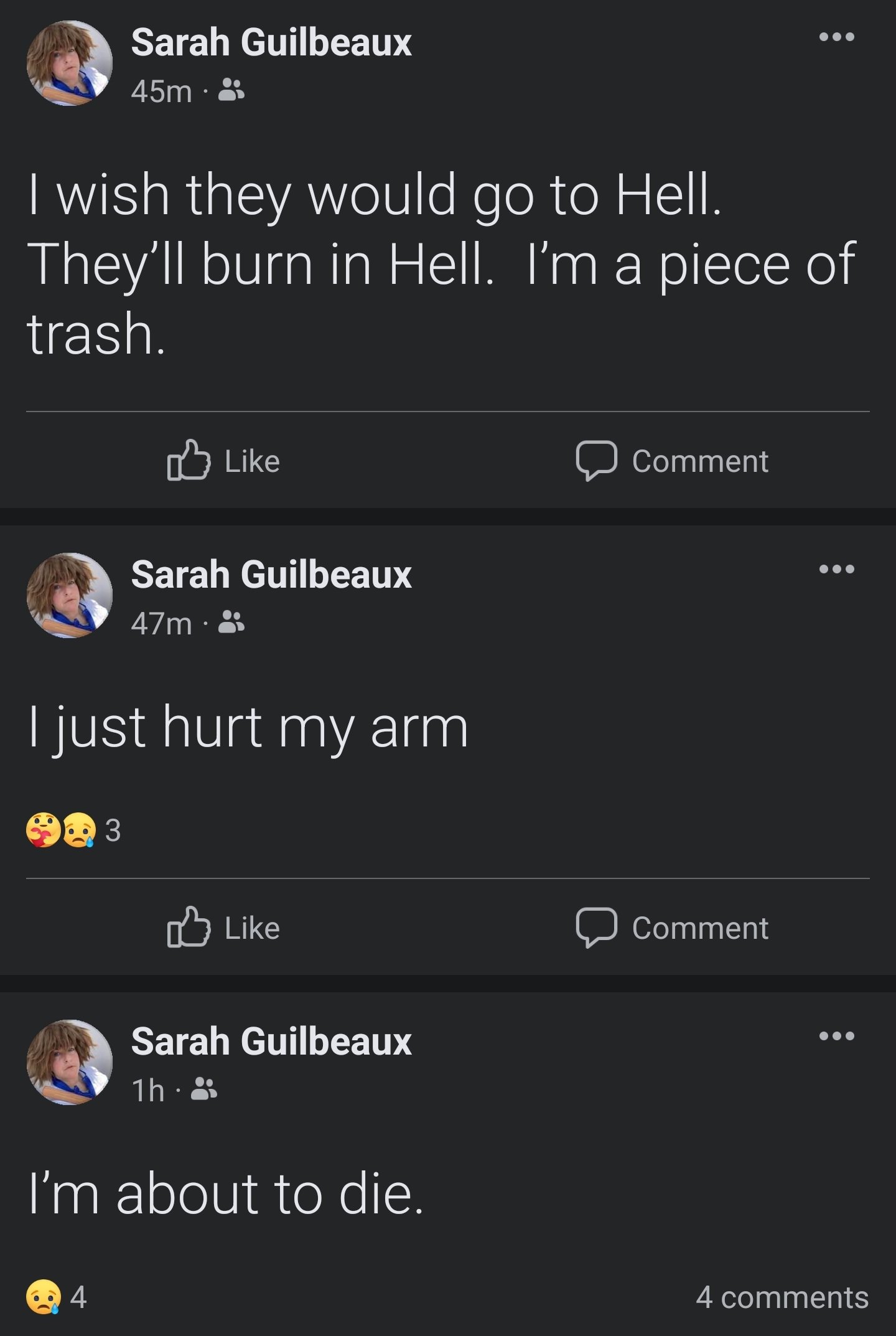Viewport: 896px width, 1336px height.
Task: Comment on "I just hurt my arm" post
Action: point(672,928)
